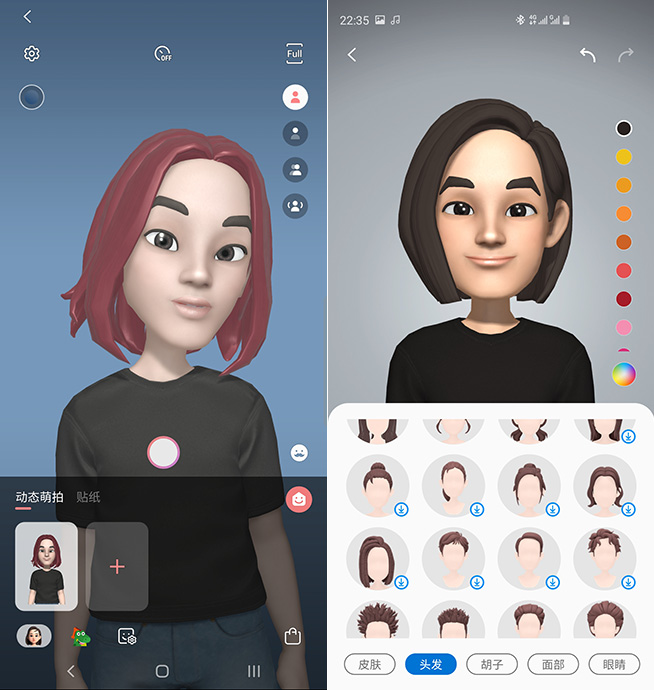The width and height of the screenshot is (654, 690).
Task: Select the top-bun hairstyle option
Action: click(377, 485)
